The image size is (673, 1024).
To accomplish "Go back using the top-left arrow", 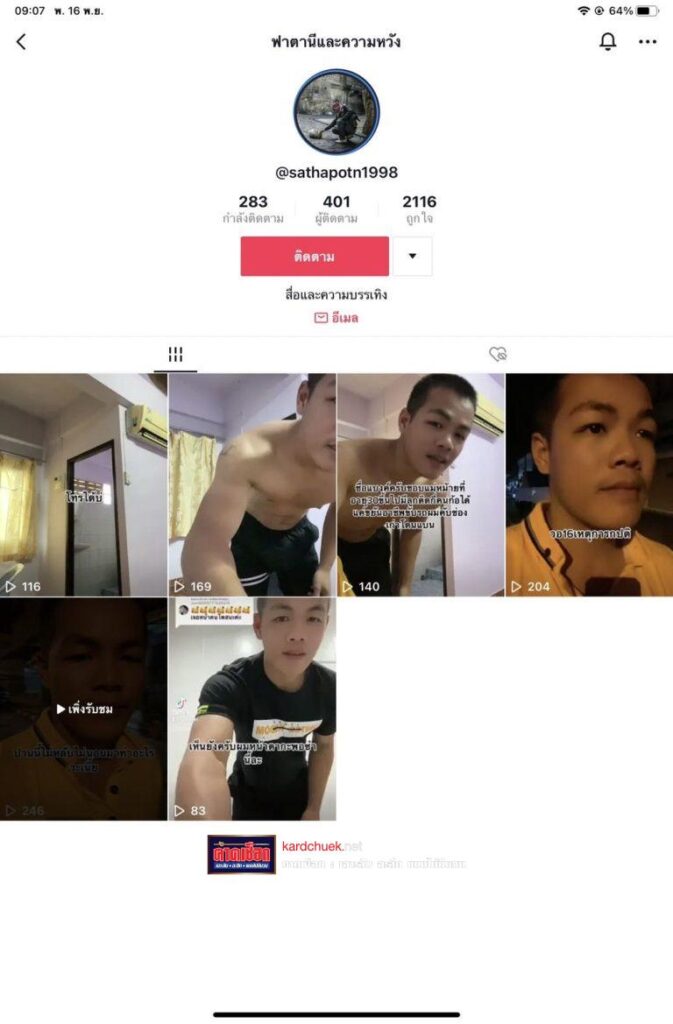I will (21, 42).
